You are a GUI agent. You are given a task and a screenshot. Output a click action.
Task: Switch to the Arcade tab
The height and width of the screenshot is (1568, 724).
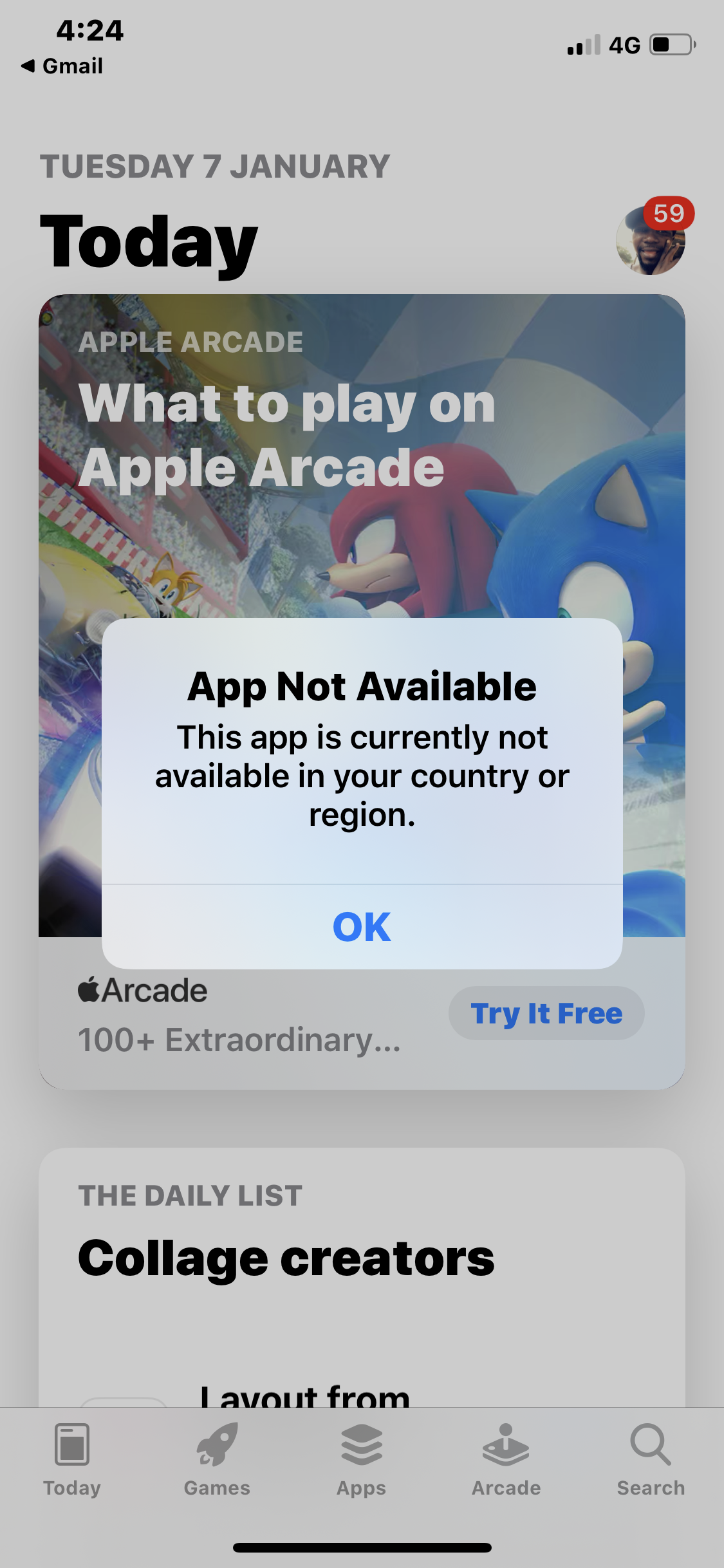(506, 1460)
